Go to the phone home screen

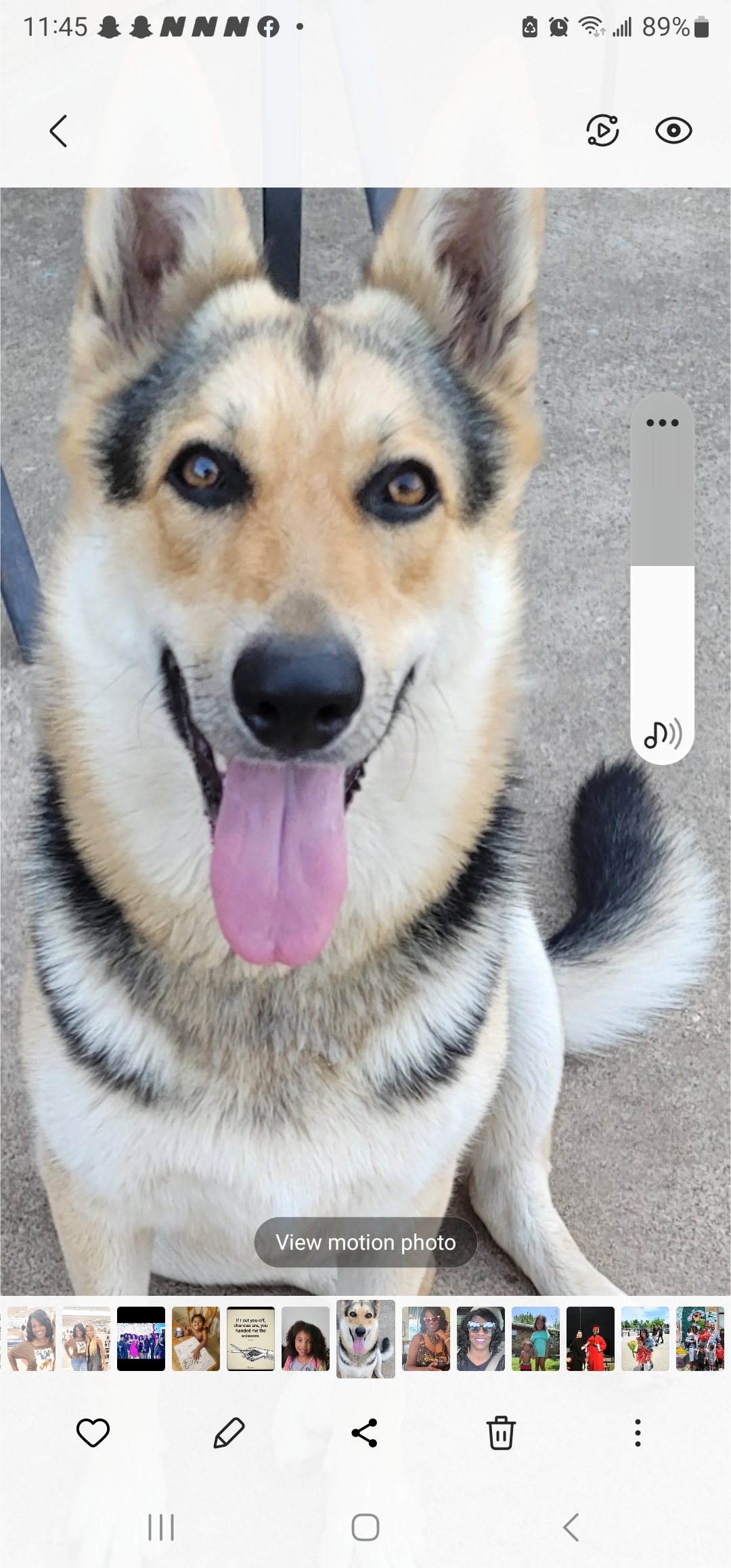pyautogui.click(x=365, y=1528)
